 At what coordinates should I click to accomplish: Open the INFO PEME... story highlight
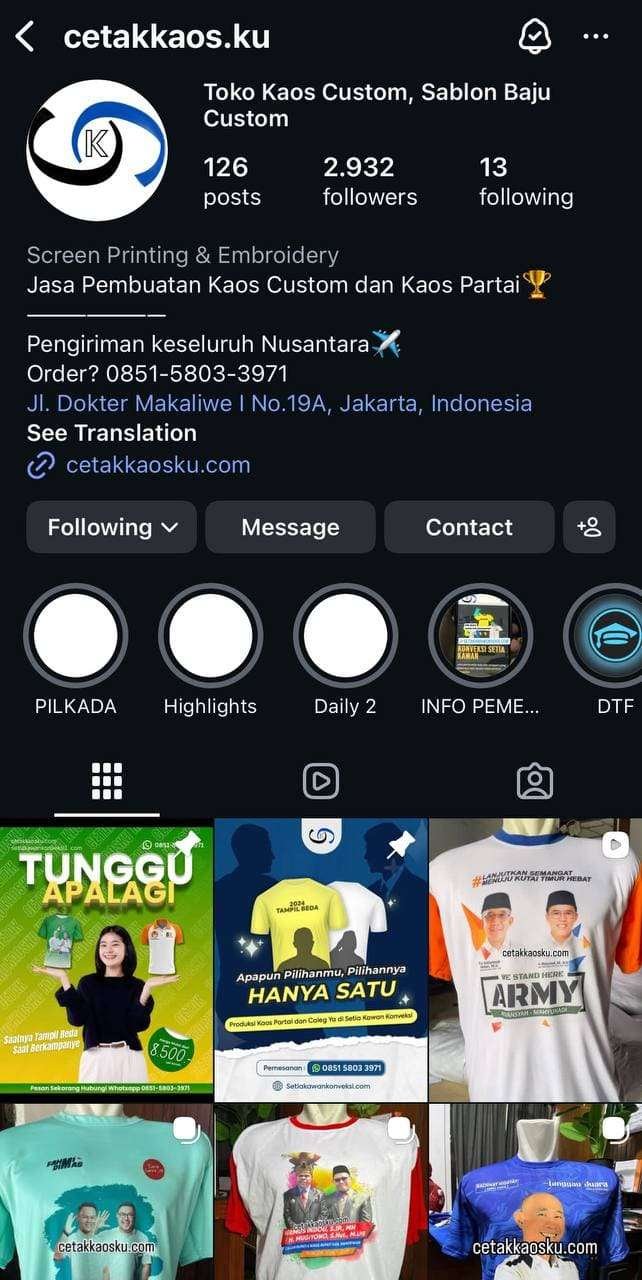480,636
